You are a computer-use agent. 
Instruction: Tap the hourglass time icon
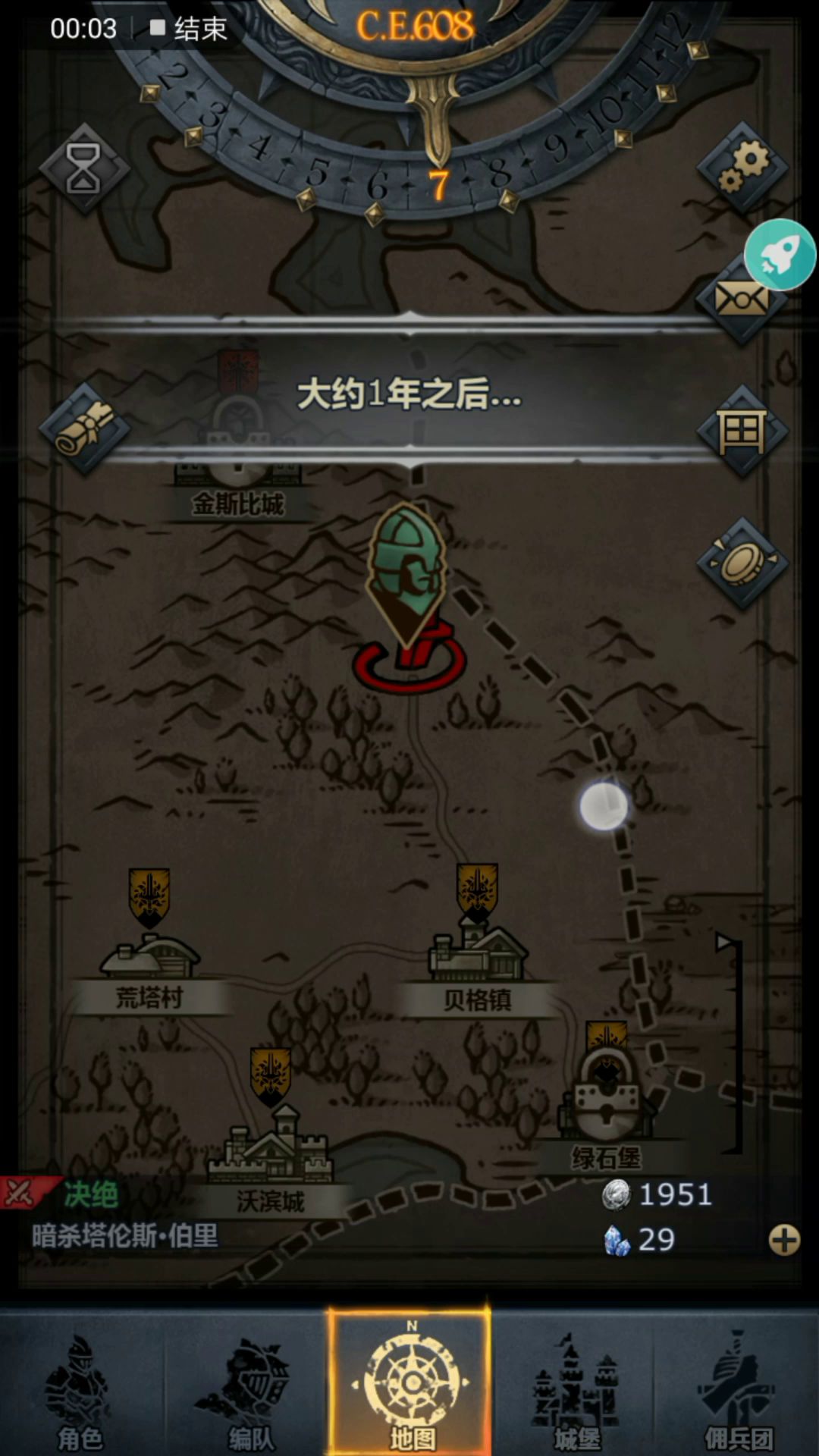pyautogui.click(x=83, y=168)
